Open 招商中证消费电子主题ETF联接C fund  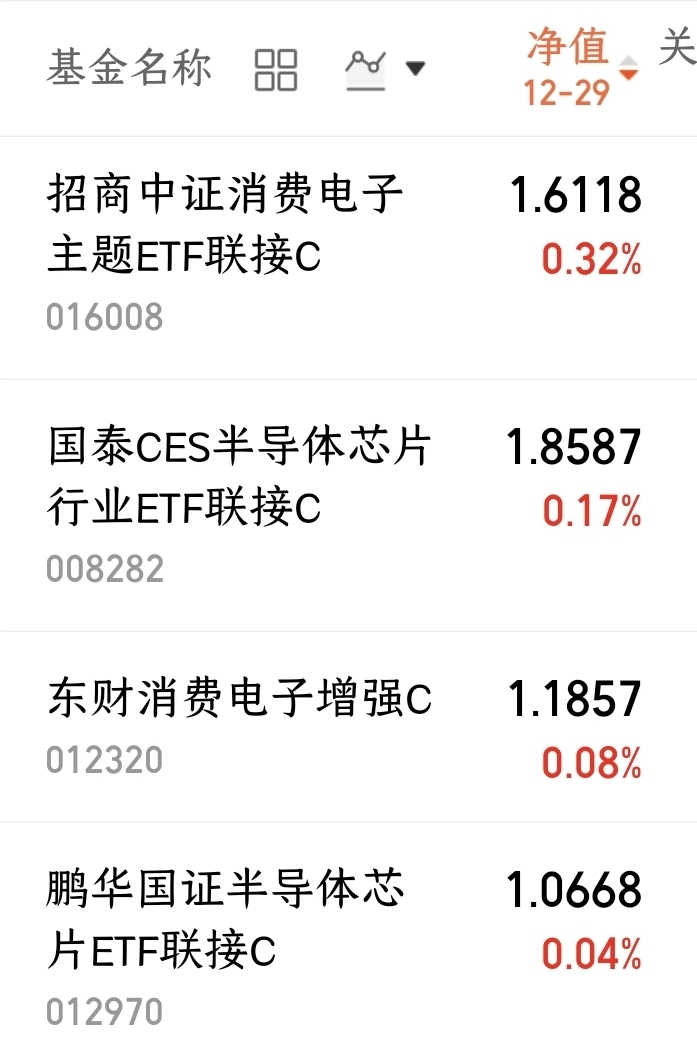[x=225, y=226]
